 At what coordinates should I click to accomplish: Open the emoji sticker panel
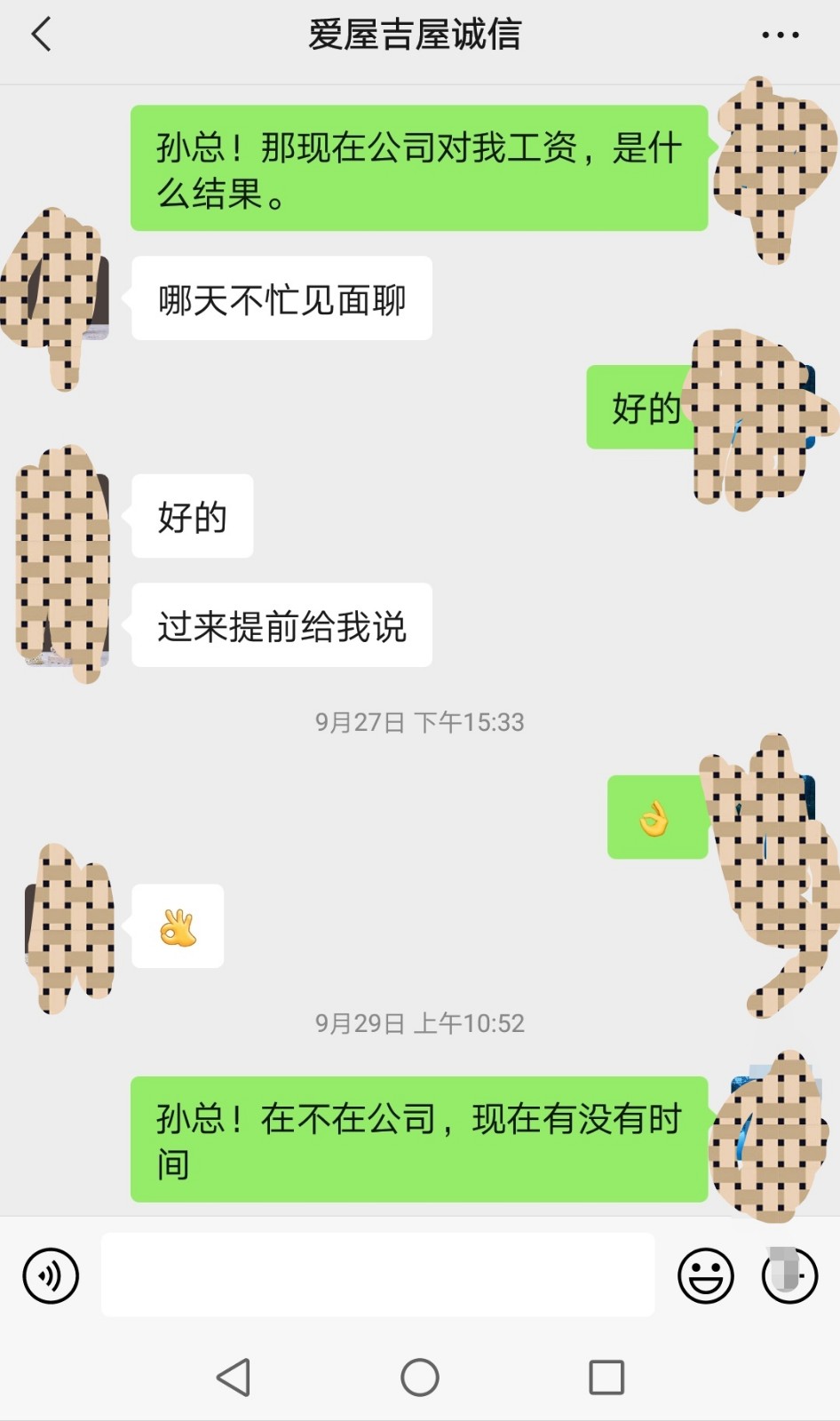706,1276
